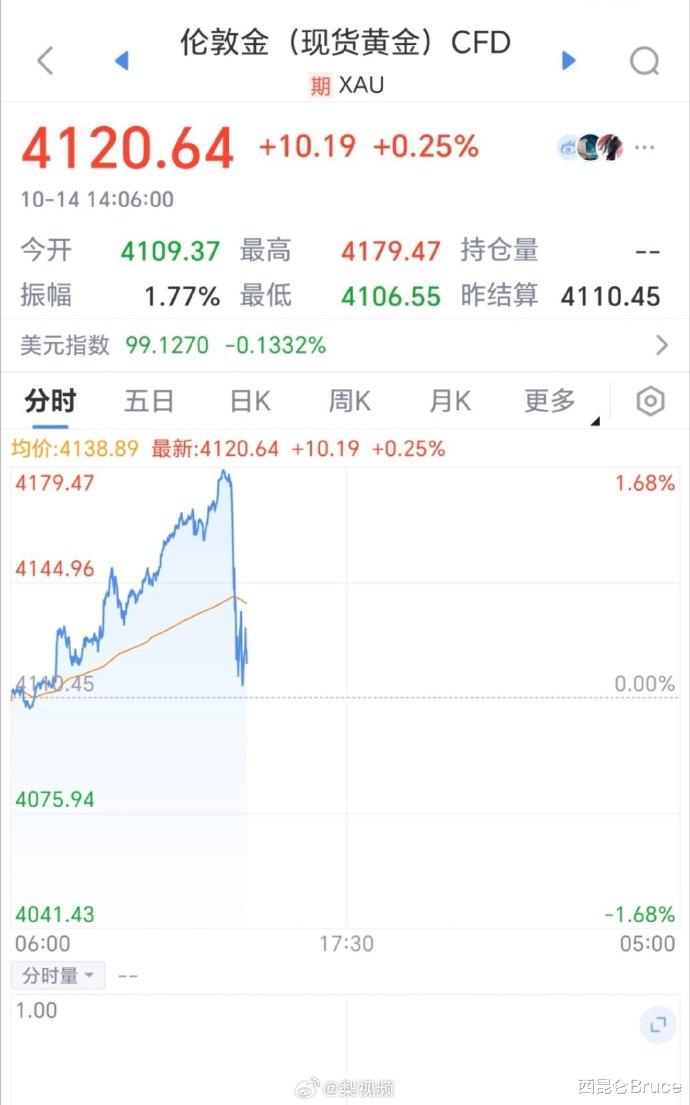
Task: Switch to the 五日 chart tab
Action: pos(149,402)
